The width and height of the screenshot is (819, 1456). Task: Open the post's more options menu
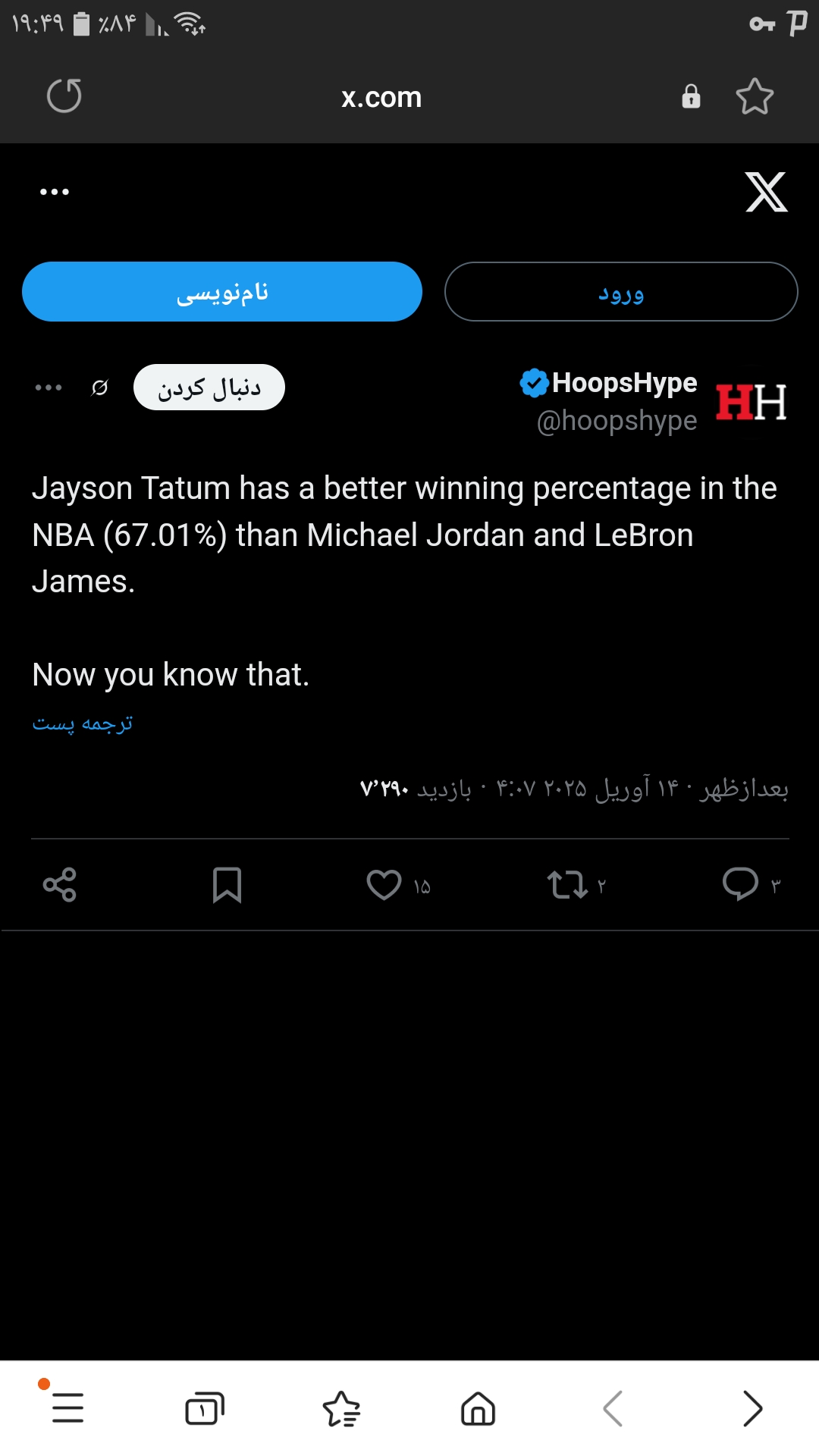[x=49, y=388]
